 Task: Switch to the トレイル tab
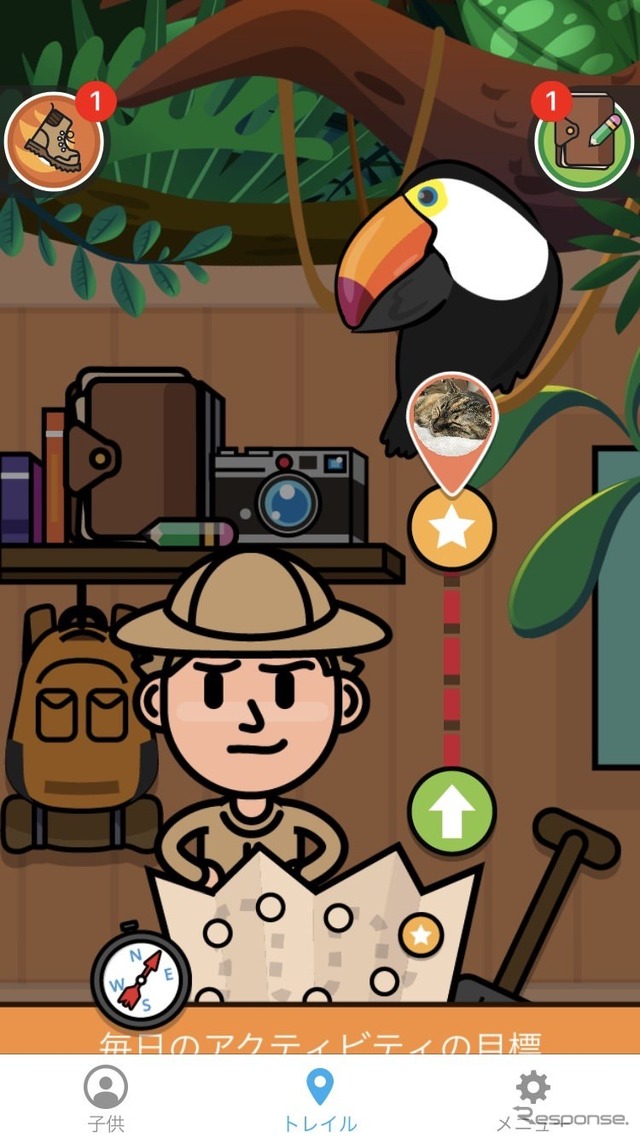click(320, 1098)
